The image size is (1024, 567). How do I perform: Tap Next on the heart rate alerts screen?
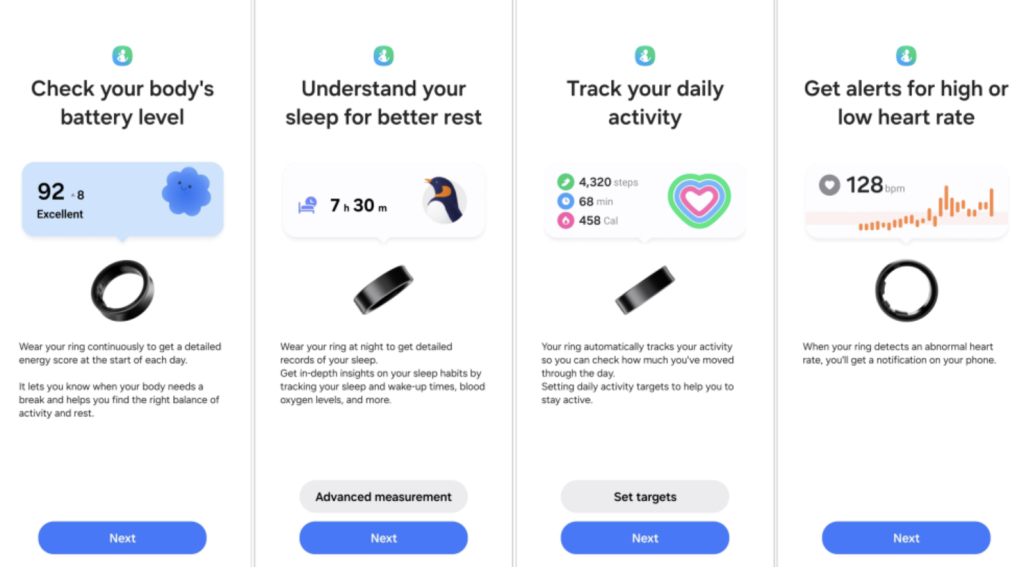pos(906,538)
